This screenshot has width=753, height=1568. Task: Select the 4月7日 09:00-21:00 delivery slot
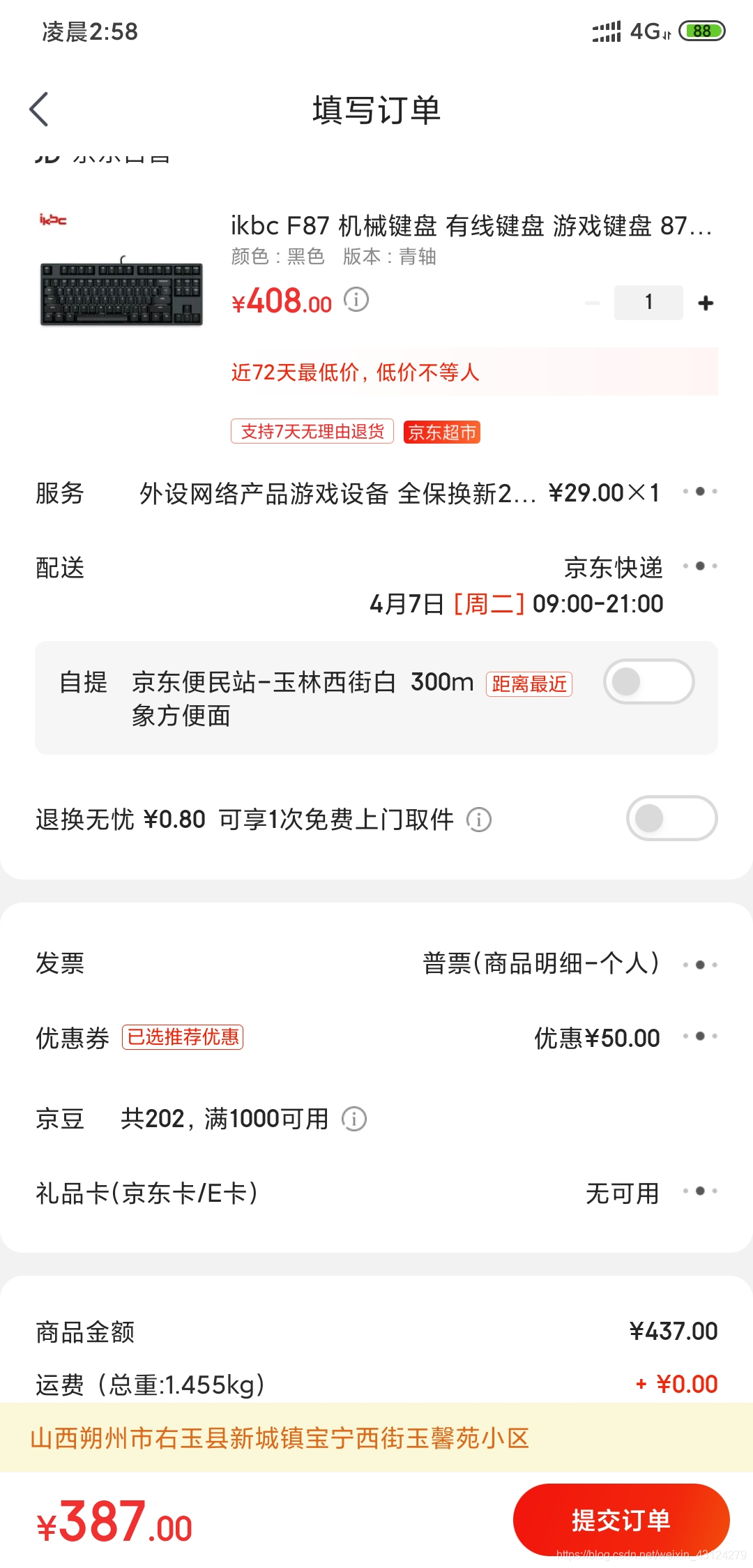tap(516, 604)
